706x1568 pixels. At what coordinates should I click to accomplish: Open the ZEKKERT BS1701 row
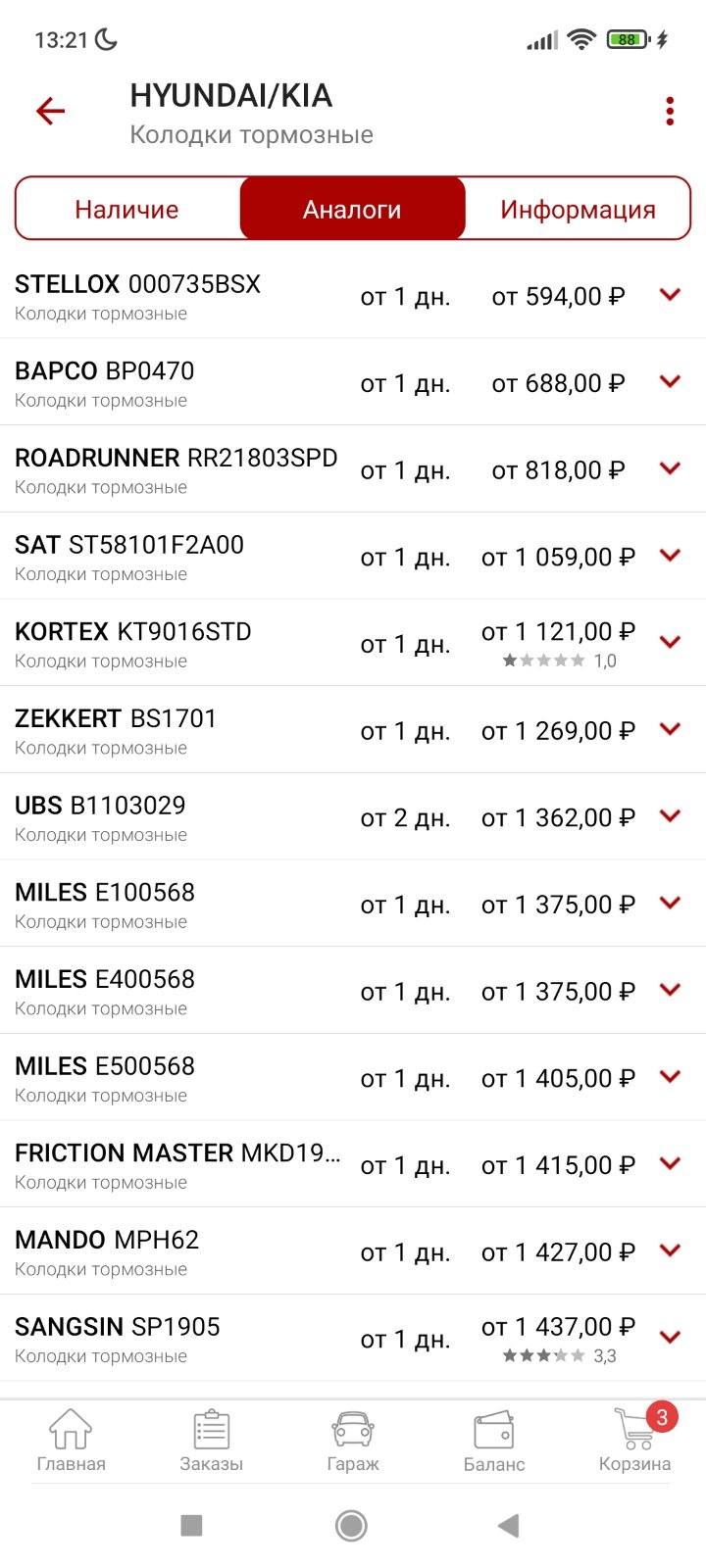353,729
